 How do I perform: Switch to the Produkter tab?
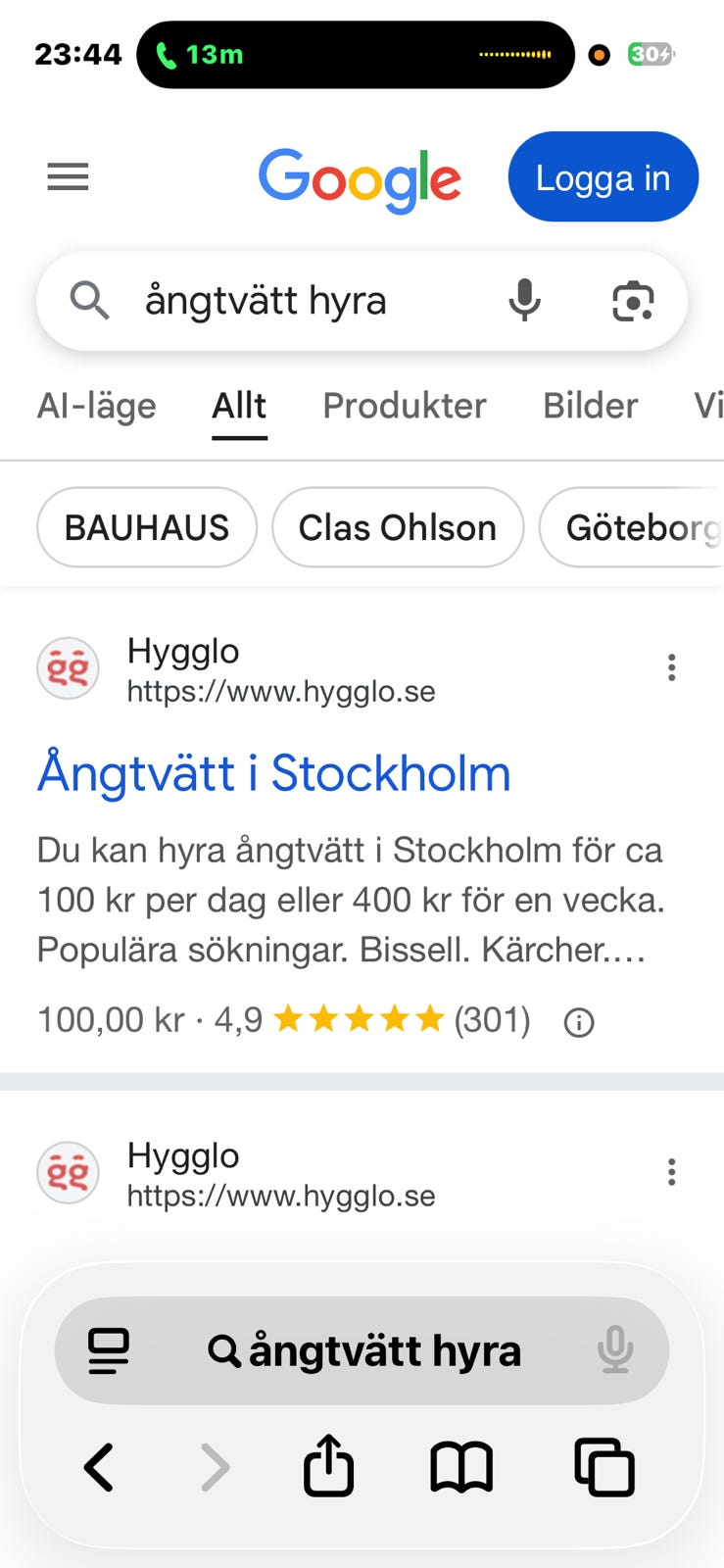(x=404, y=406)
